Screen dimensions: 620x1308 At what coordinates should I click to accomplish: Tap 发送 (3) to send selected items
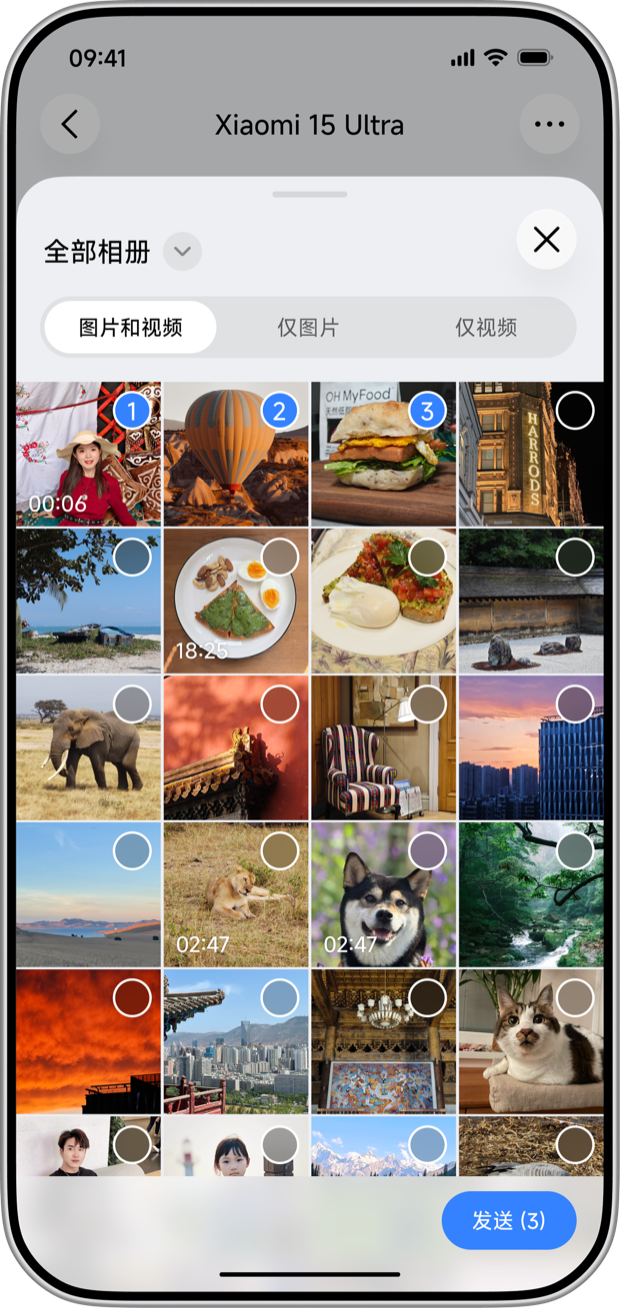point(509,1221)
